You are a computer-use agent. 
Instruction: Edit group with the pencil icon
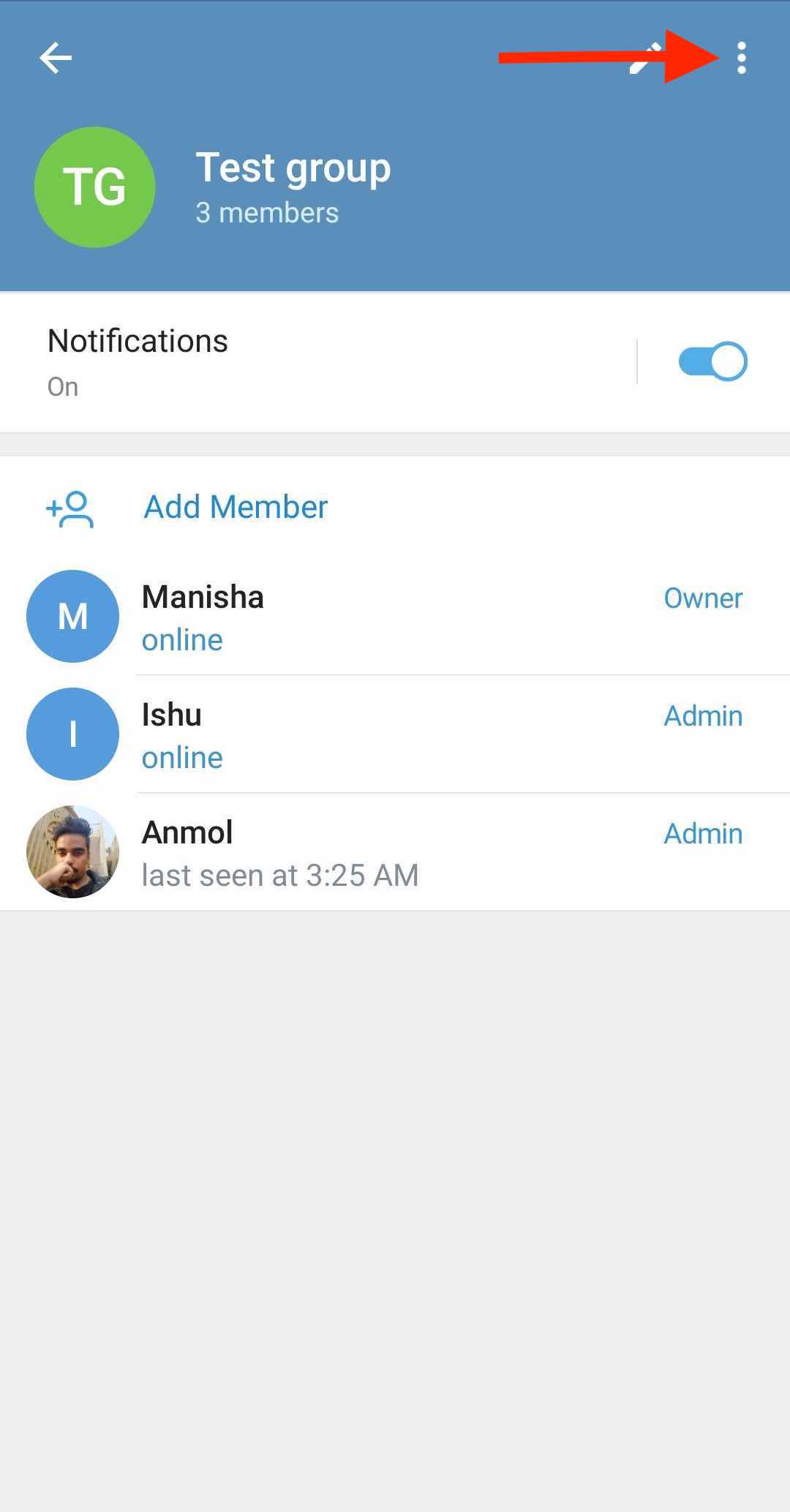tap(644, 59)
